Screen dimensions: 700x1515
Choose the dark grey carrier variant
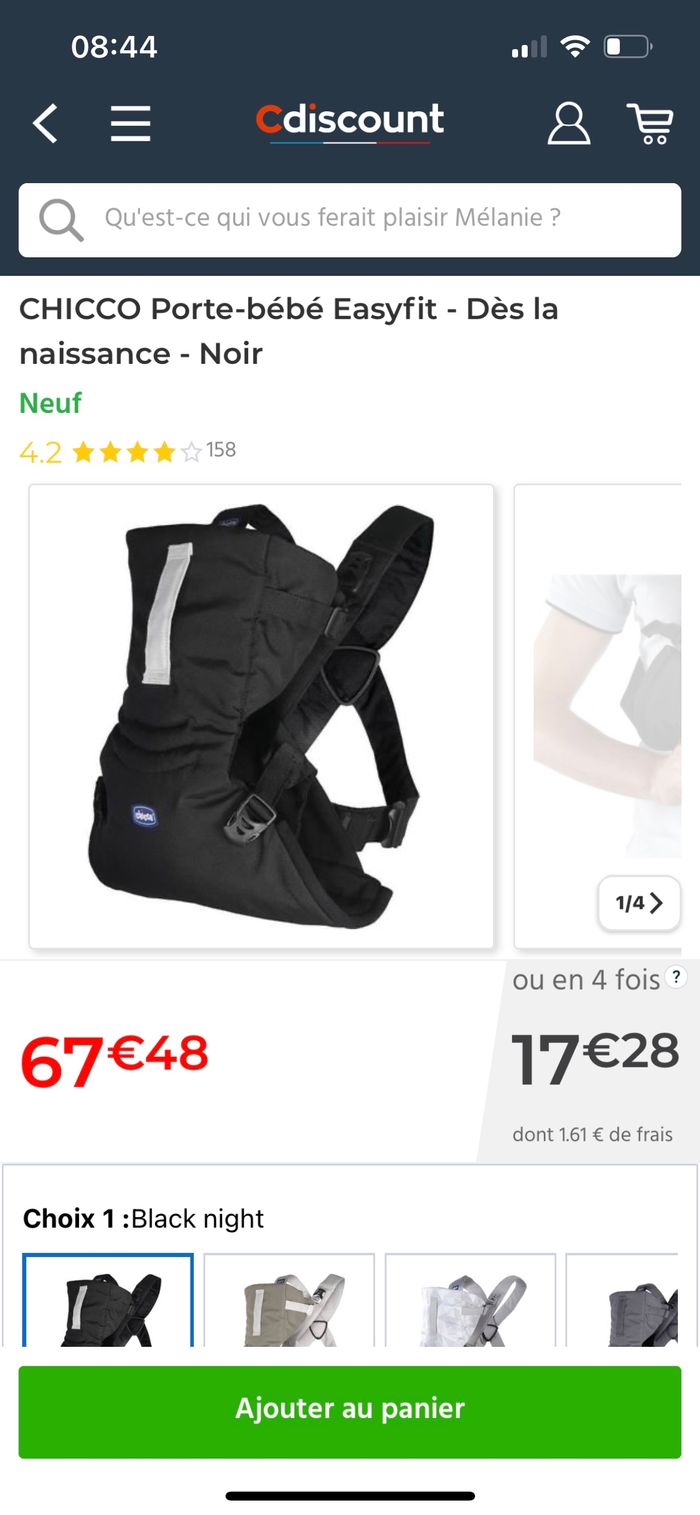(625, 1300)
